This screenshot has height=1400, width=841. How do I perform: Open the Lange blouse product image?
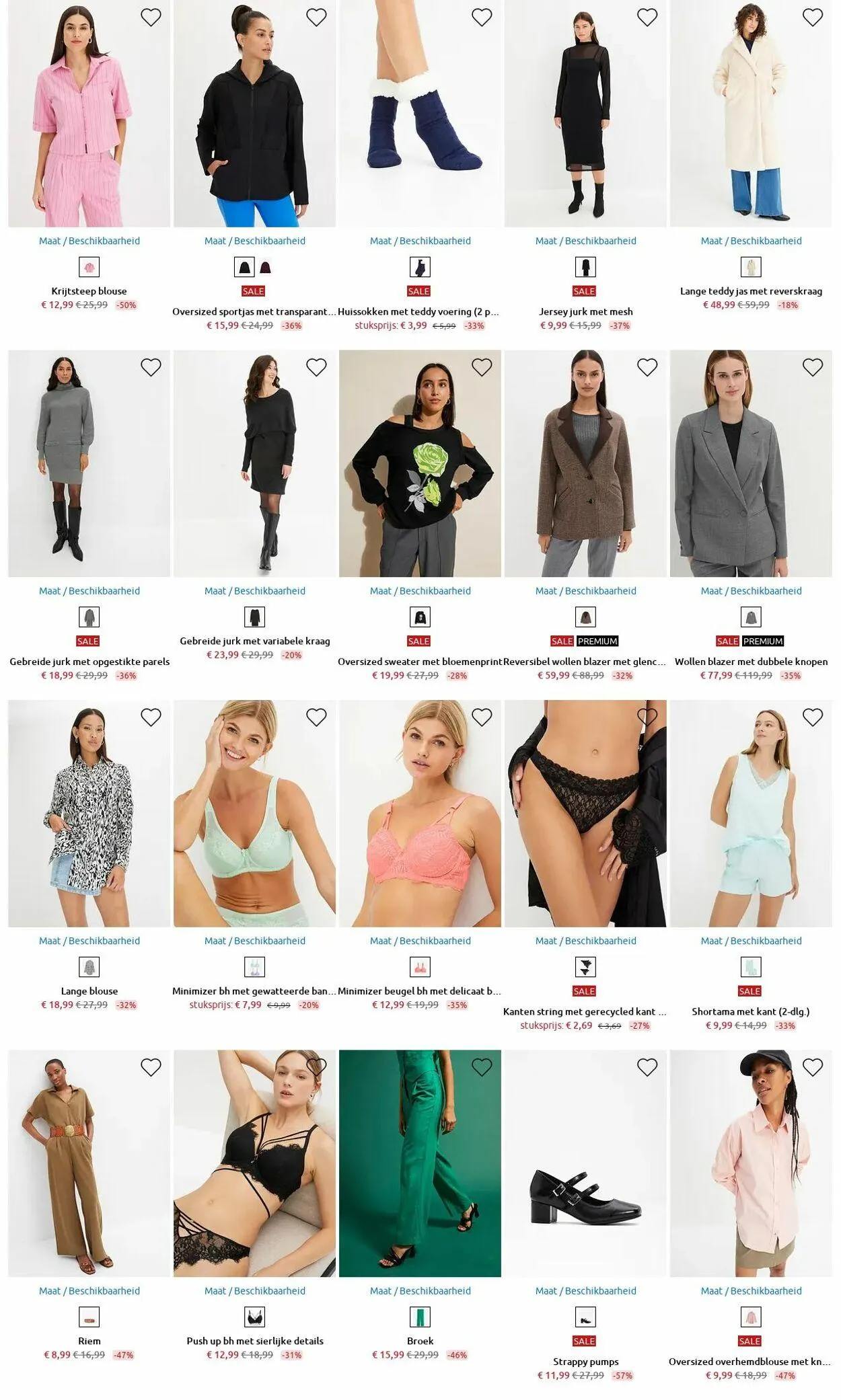click(89, 814)
